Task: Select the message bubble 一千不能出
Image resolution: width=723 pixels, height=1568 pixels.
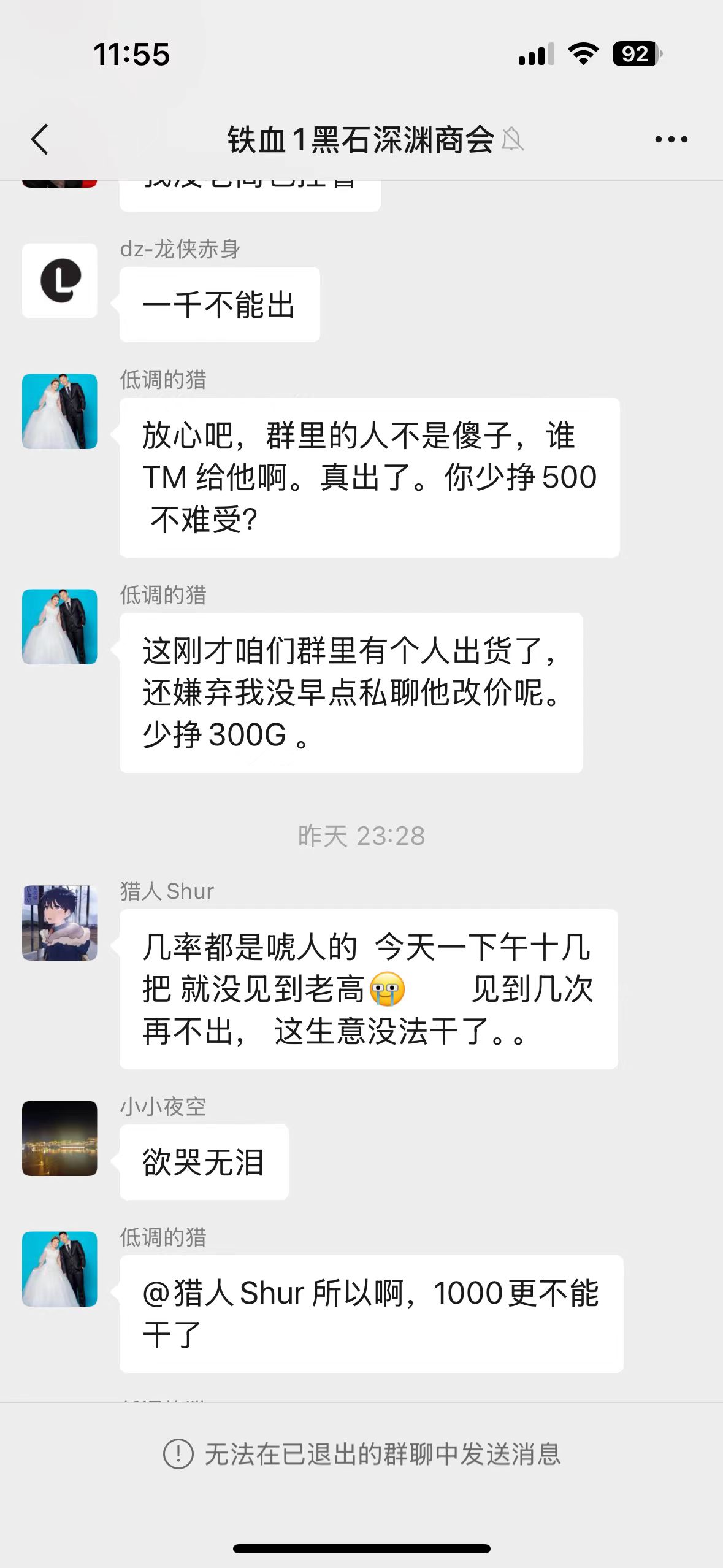Action: [219, 305]
